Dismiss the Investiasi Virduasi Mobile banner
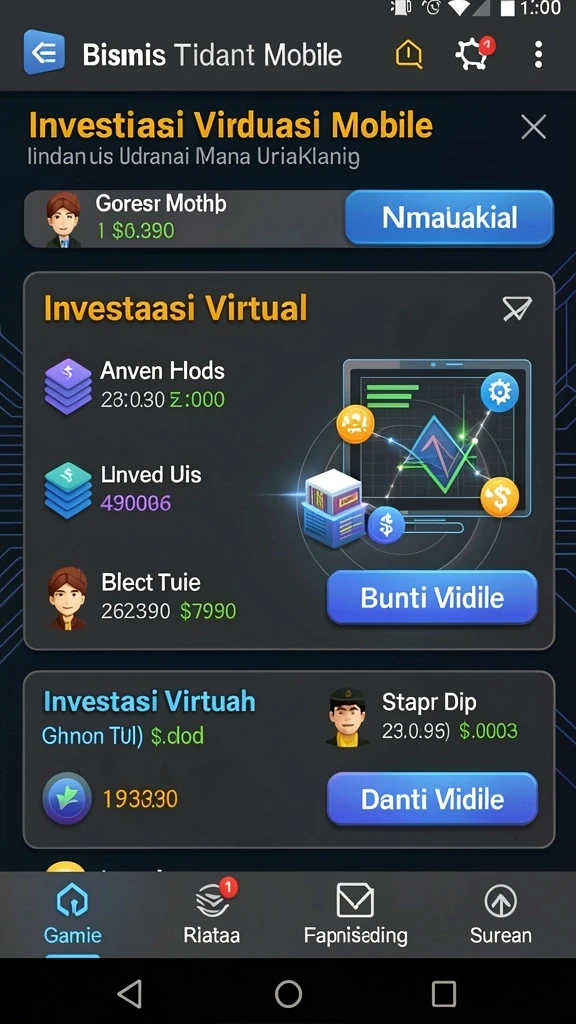The width and height of the screenshot is (576, 1024). pos(534,127)
